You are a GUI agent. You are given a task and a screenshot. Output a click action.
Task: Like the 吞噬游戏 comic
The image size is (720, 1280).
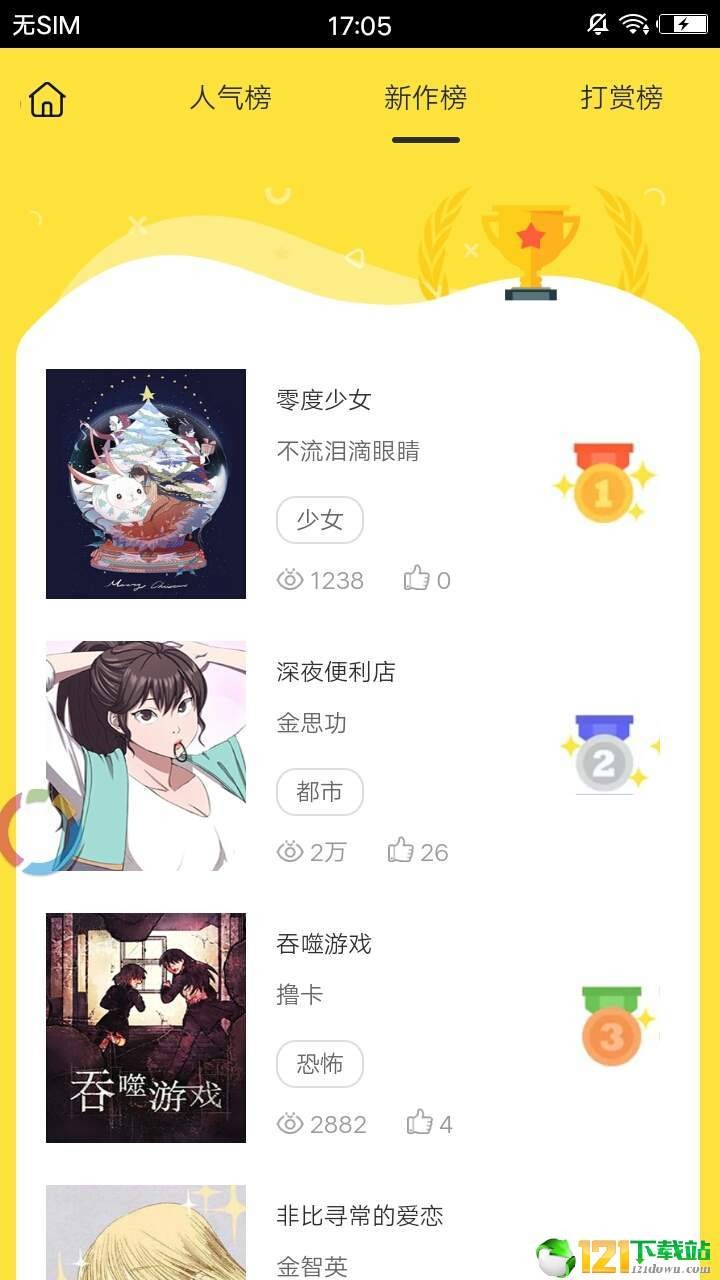[x=419, y=1123]
